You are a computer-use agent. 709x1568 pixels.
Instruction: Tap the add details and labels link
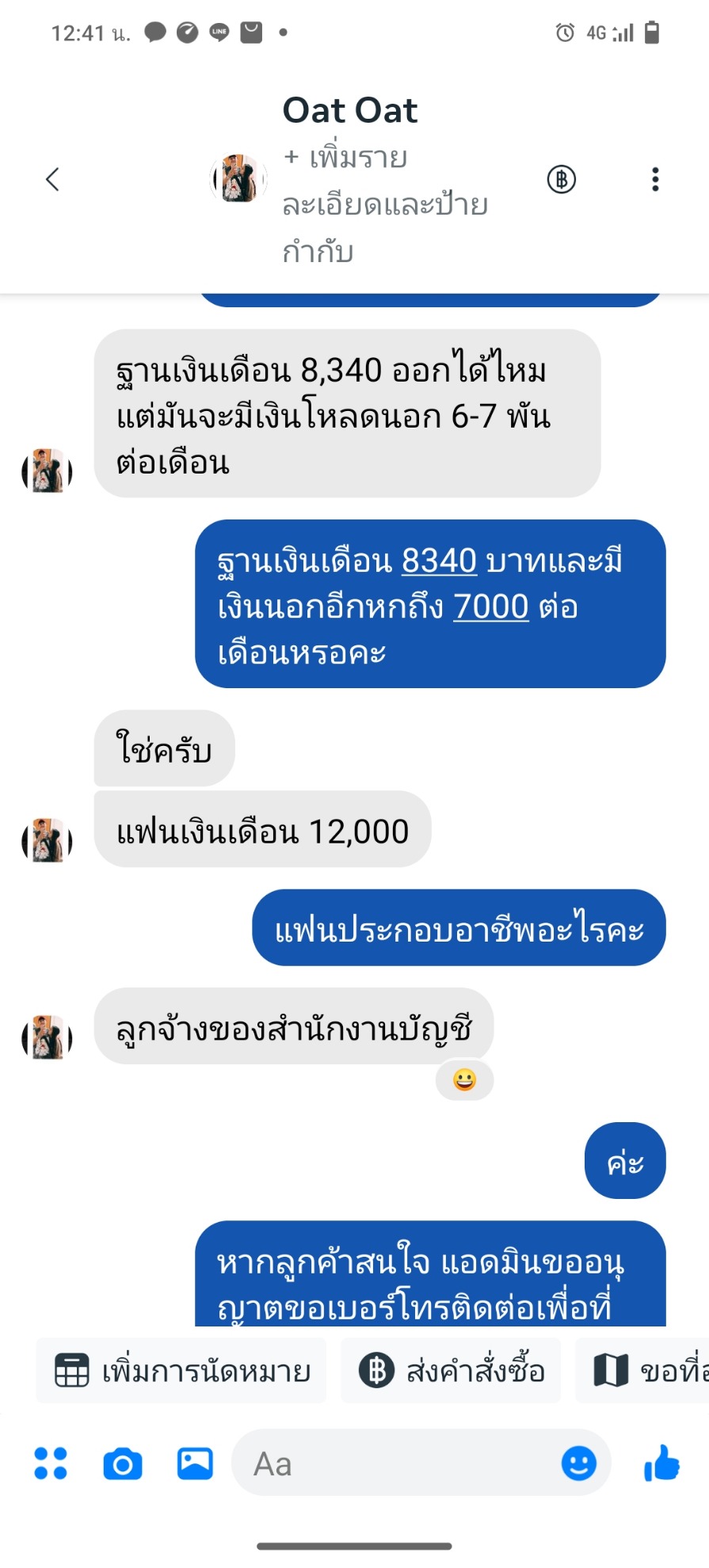[x=384, y=204]
